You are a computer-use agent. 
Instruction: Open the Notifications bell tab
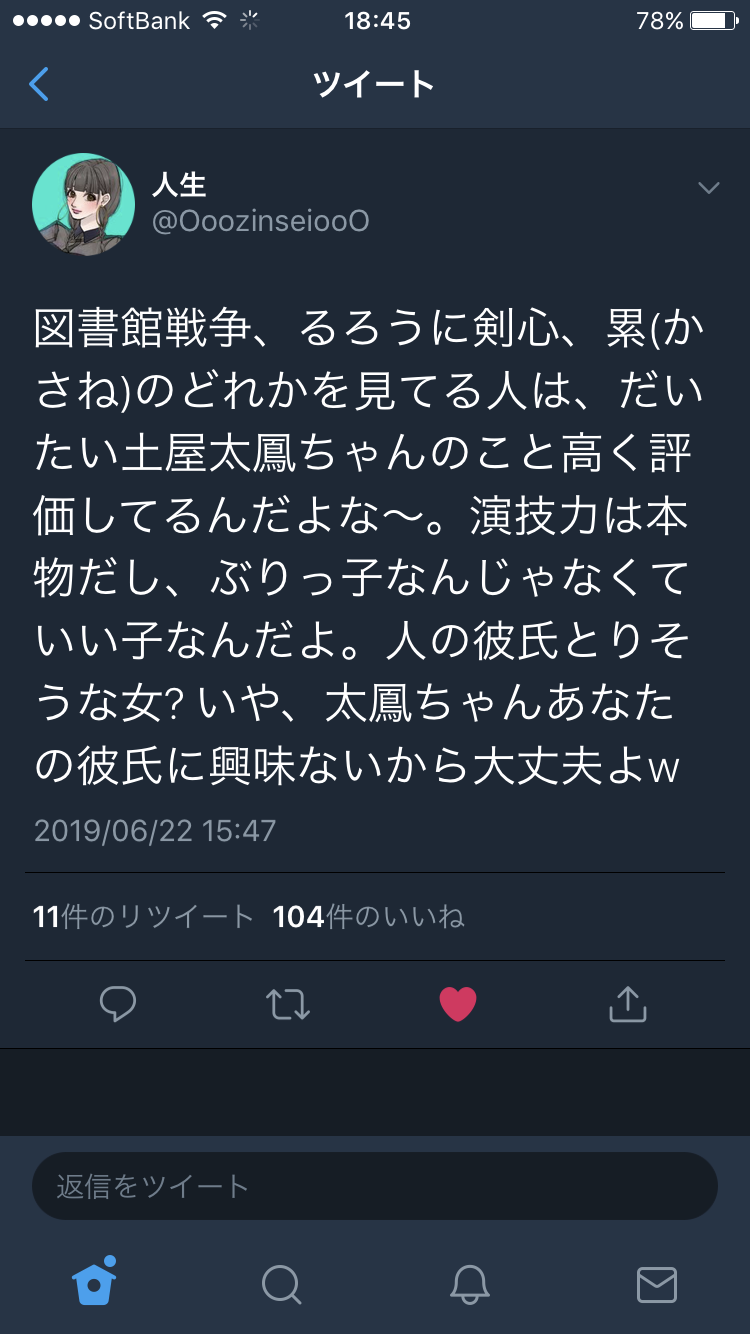coord(469,1284)
